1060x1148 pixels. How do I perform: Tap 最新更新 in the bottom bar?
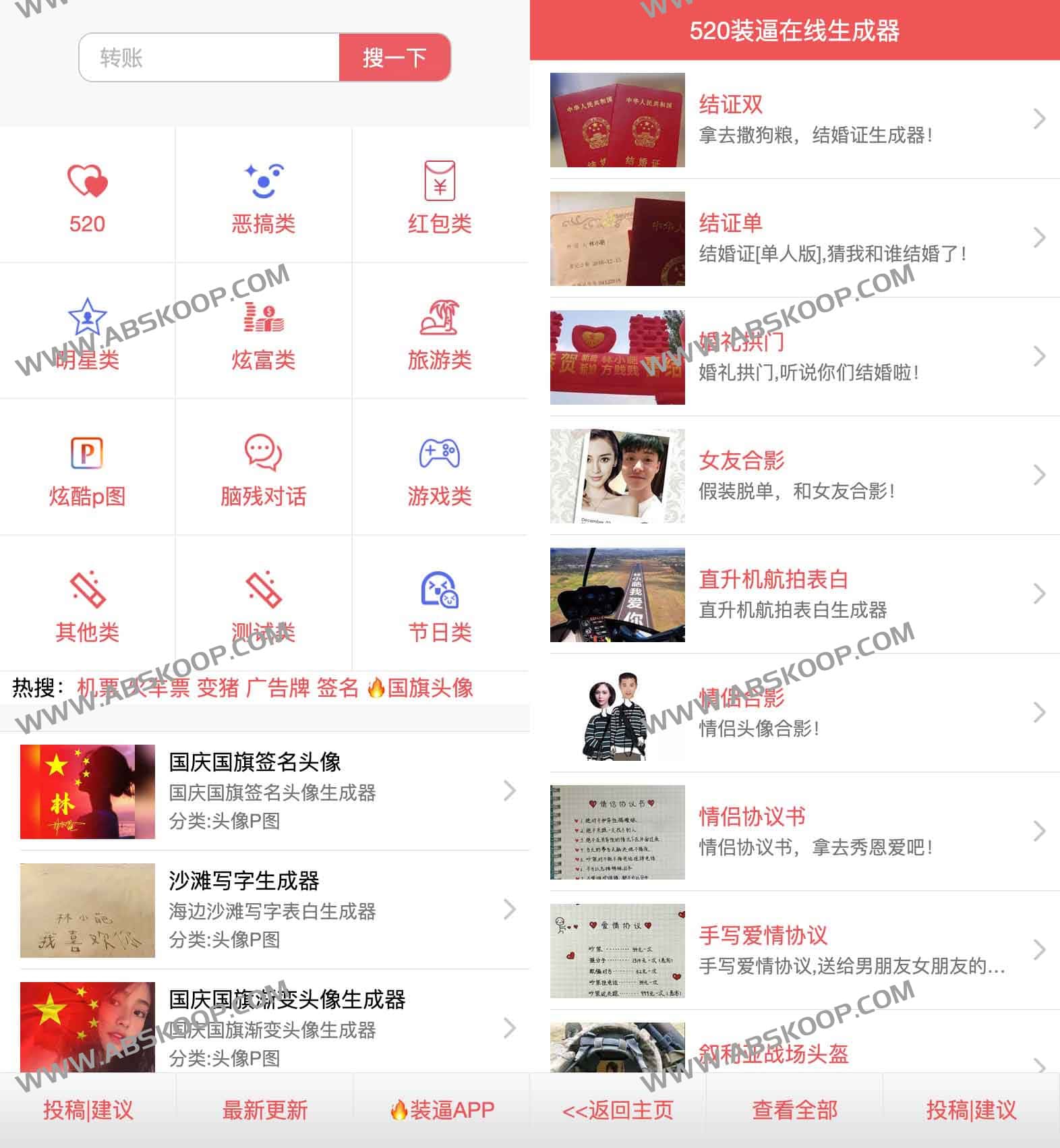pos(264,1110)
